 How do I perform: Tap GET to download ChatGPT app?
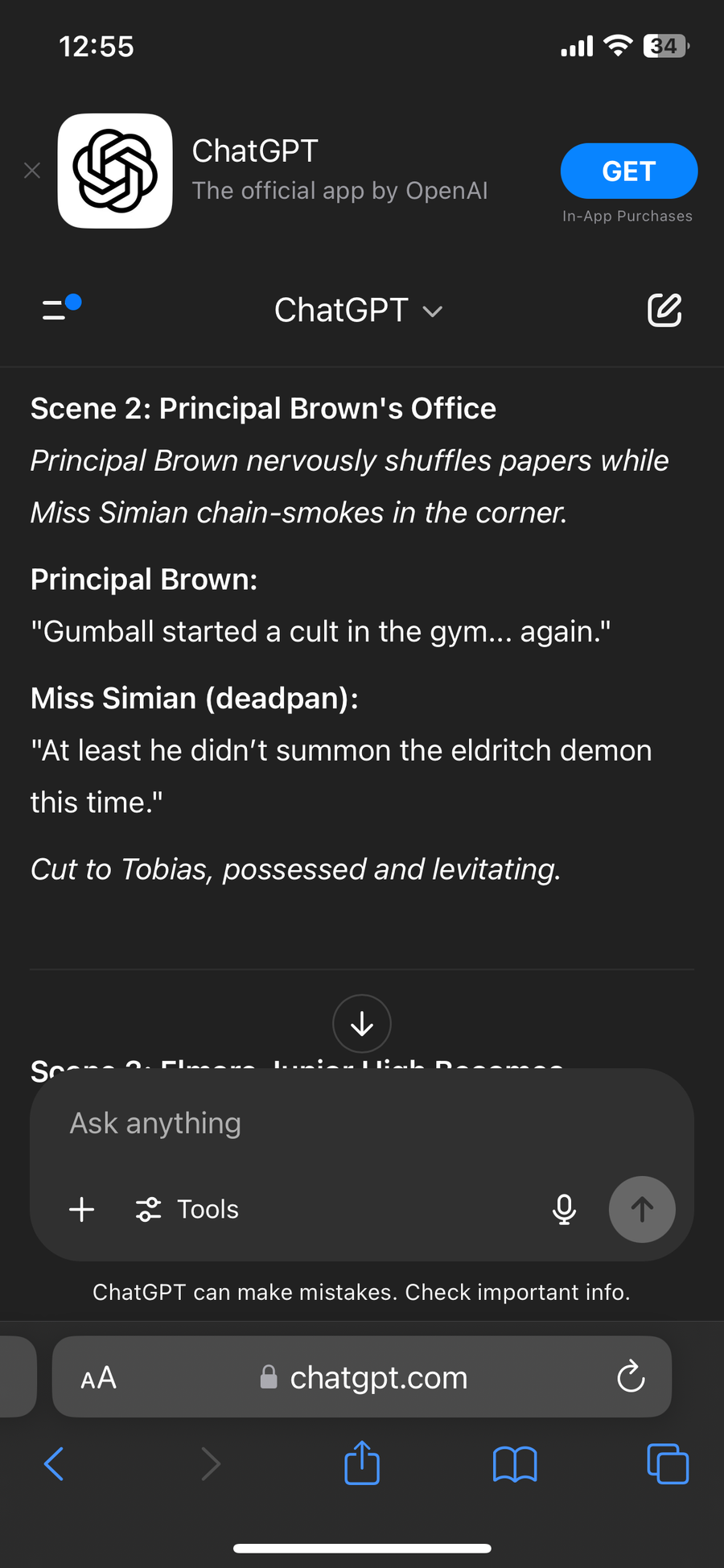(x=628, y=171)
